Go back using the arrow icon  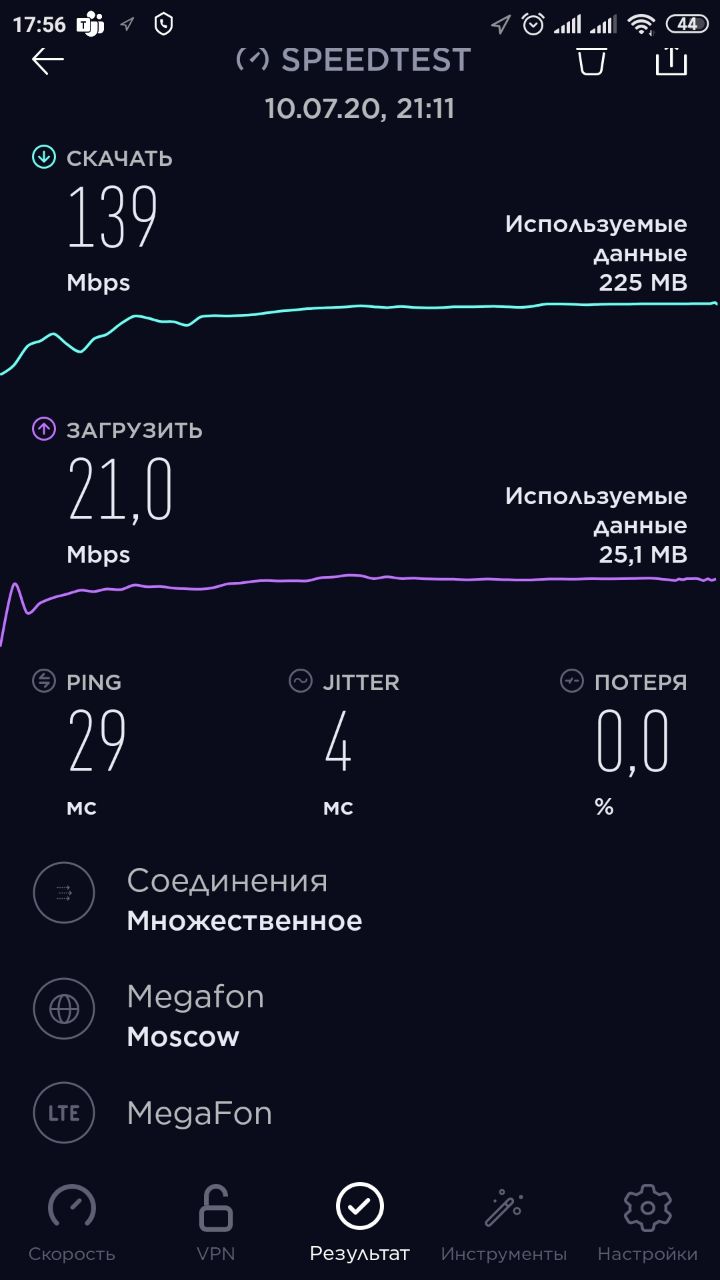click(48, 61)
